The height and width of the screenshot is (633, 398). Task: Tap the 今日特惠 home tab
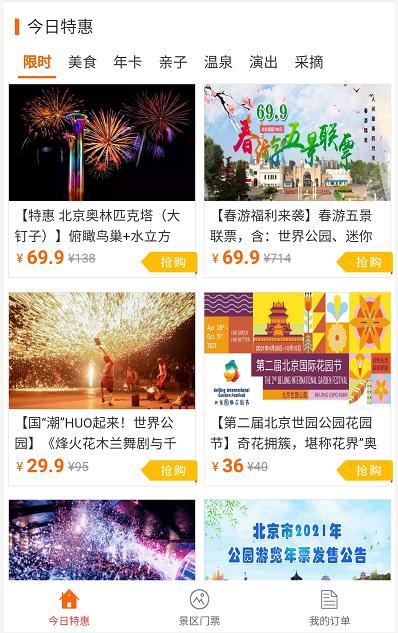point(69,608)
